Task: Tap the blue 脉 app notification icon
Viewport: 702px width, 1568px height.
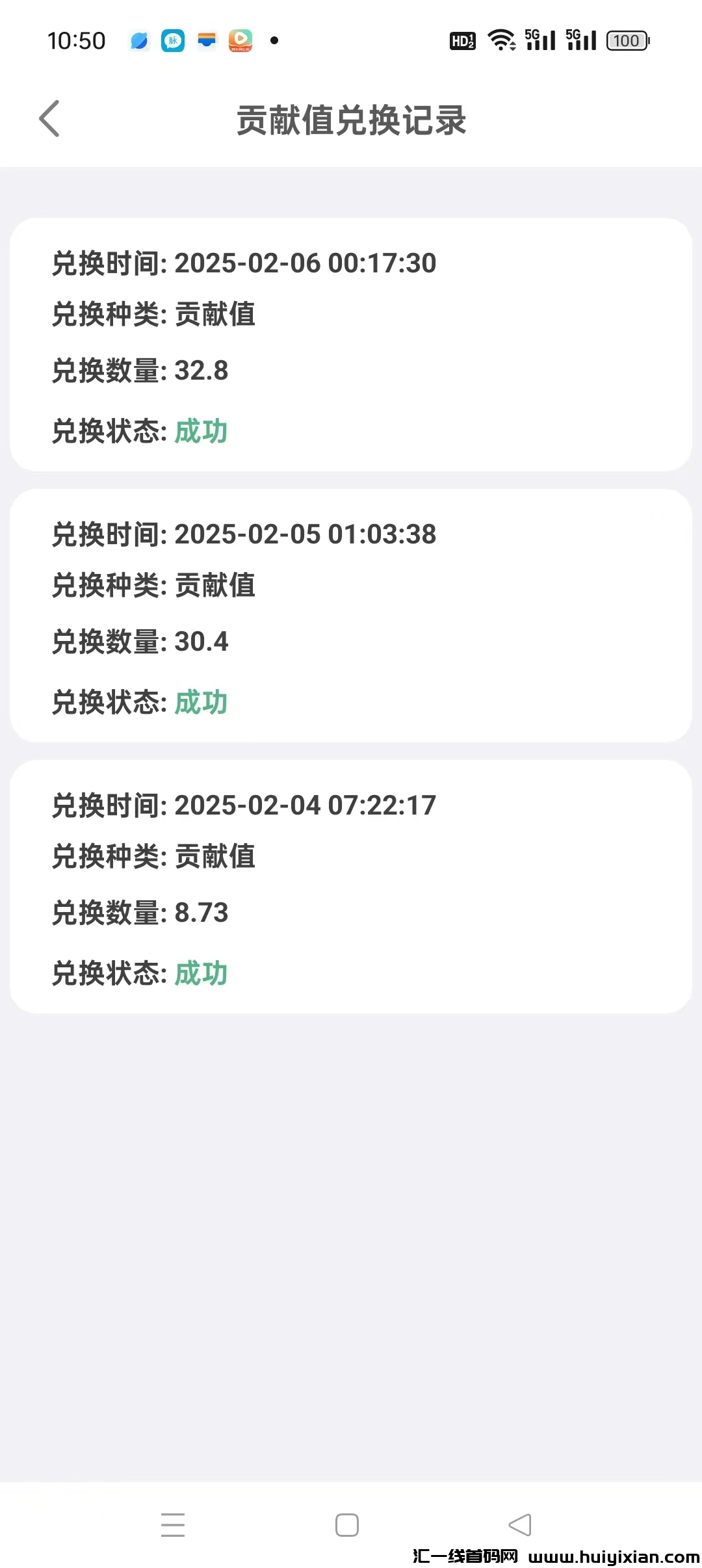Action: (173, 40)
